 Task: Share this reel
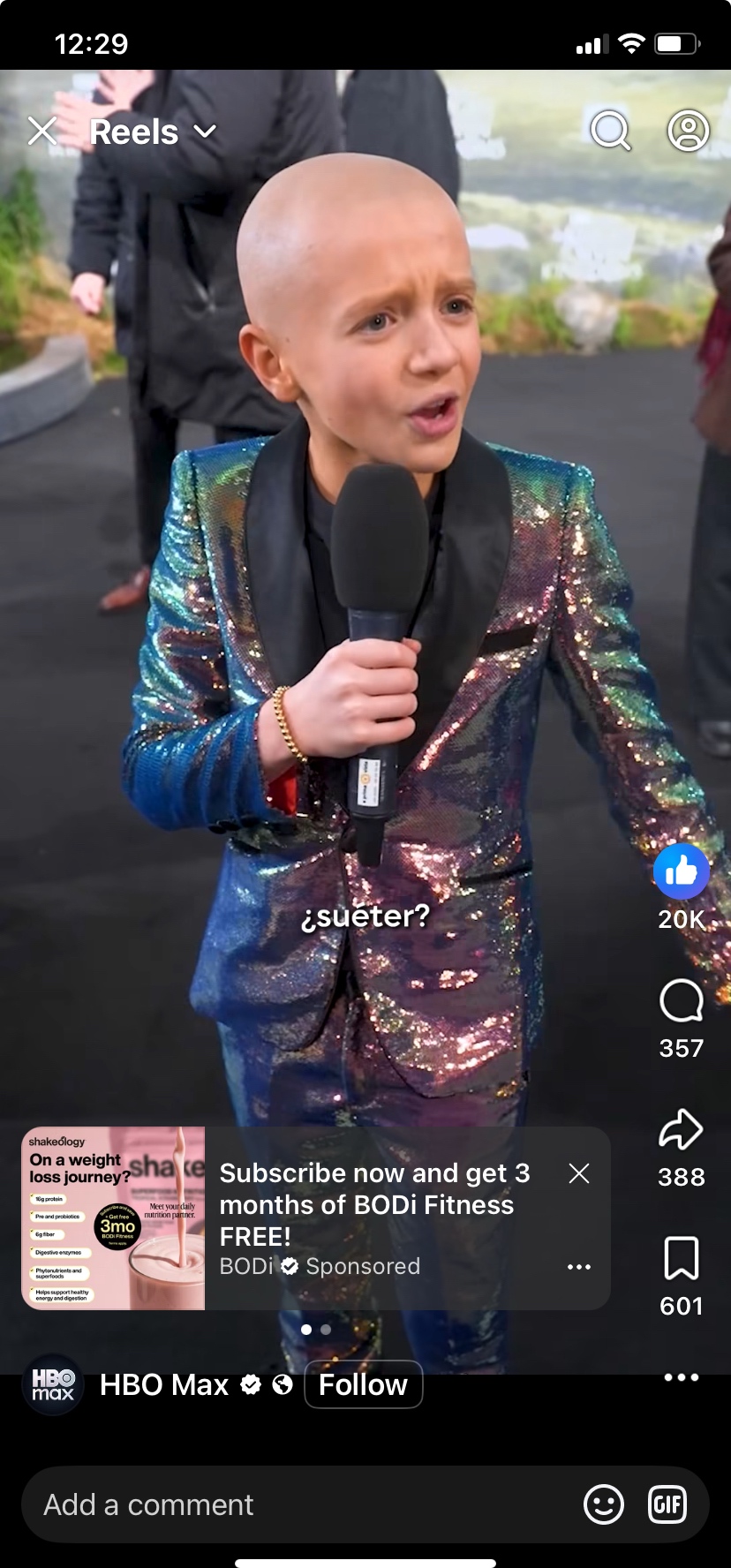point(681,1130)
